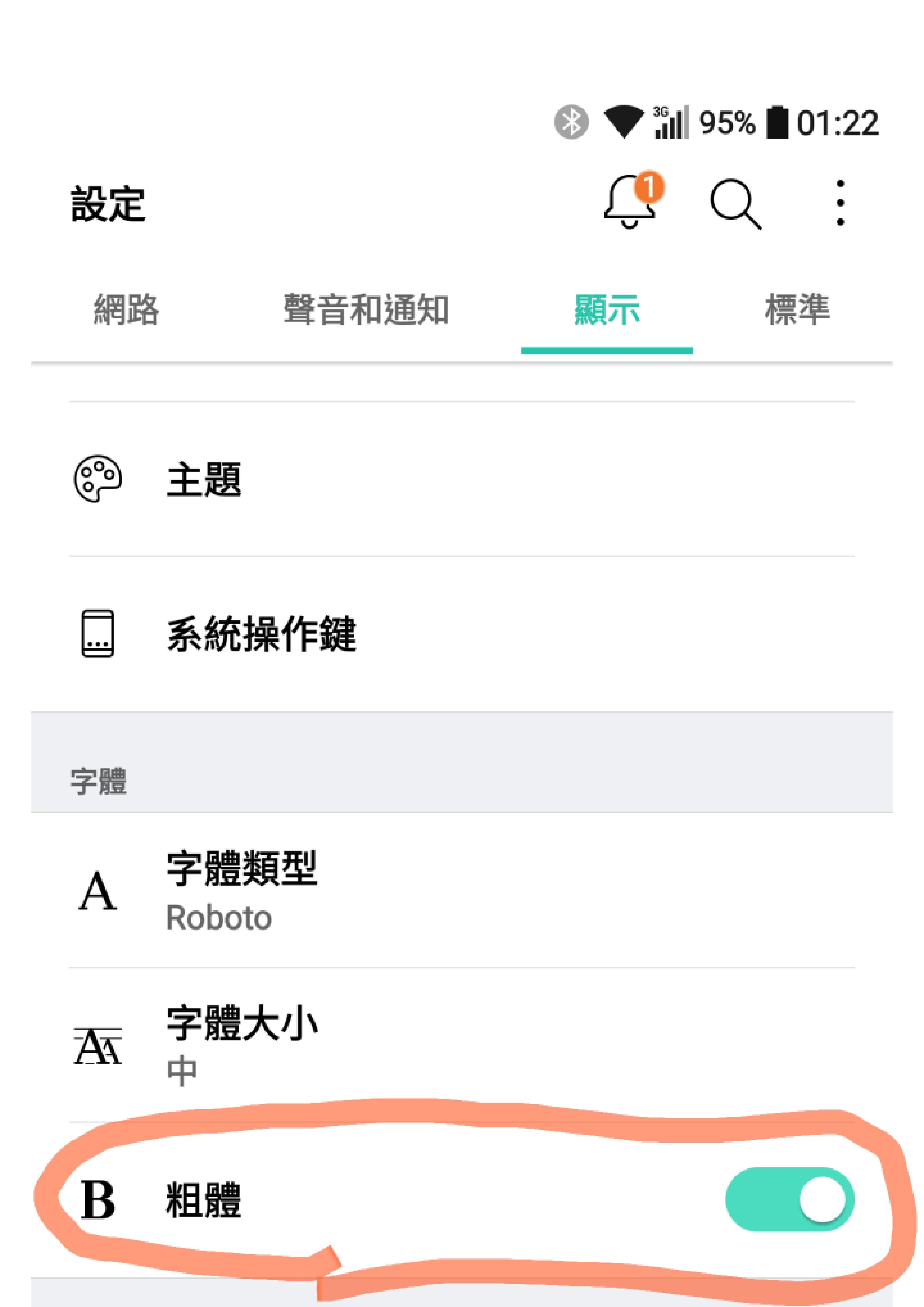Open the settings search

[x=735, y=203]
